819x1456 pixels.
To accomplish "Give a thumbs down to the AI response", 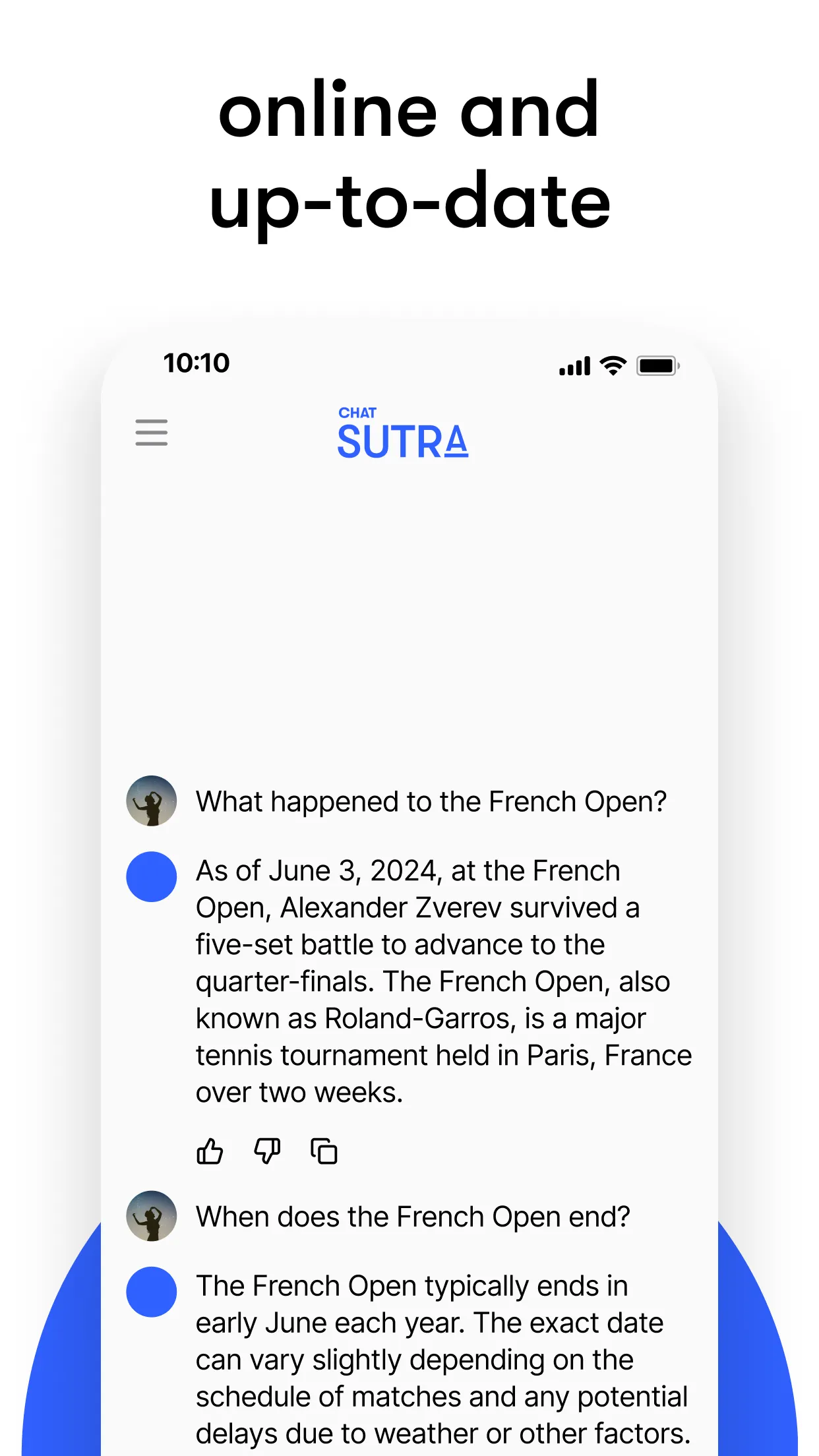I will pyautogui.click(x=266, y=1151).
